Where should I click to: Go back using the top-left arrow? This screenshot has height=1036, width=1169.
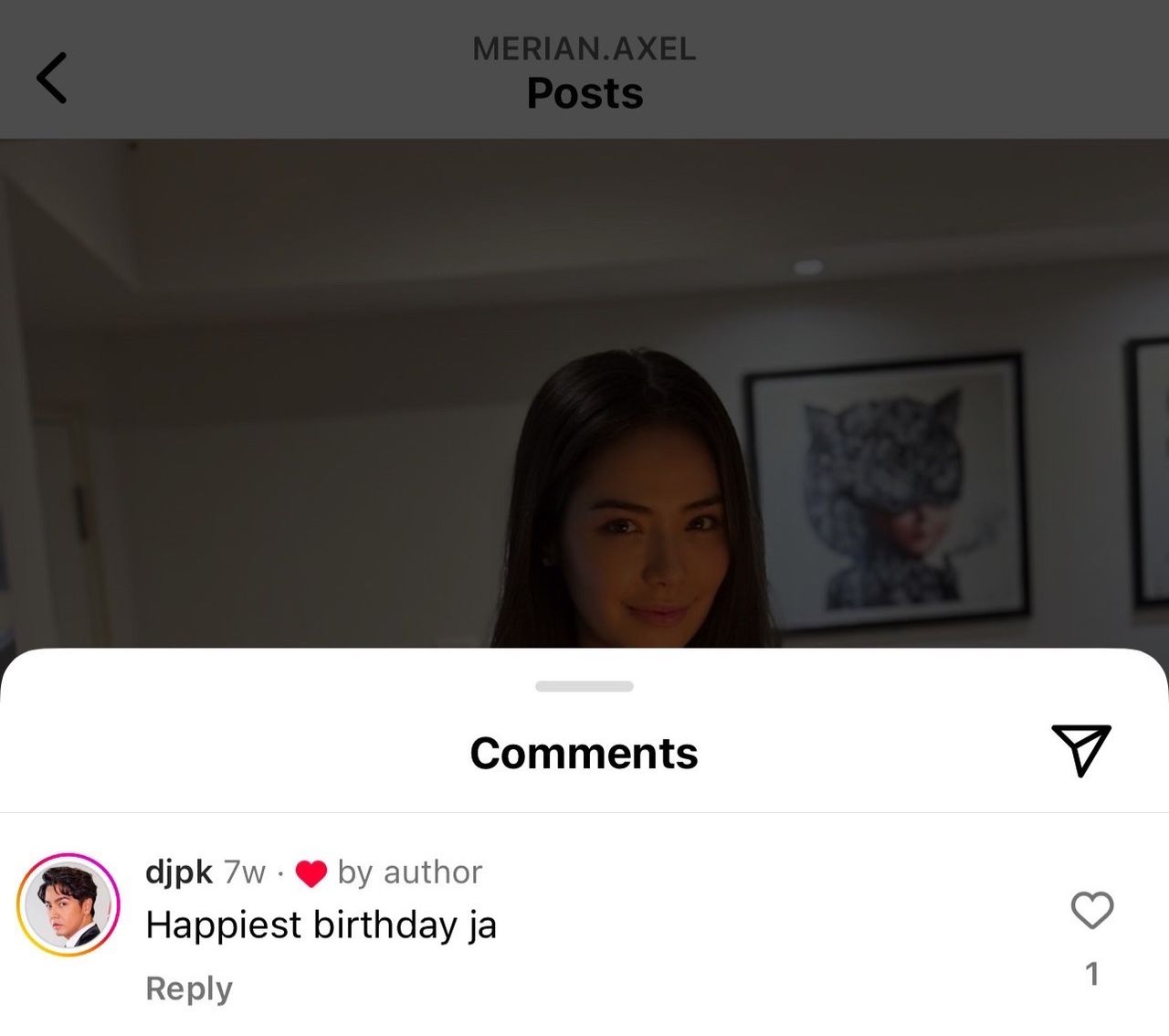[52, 78]
